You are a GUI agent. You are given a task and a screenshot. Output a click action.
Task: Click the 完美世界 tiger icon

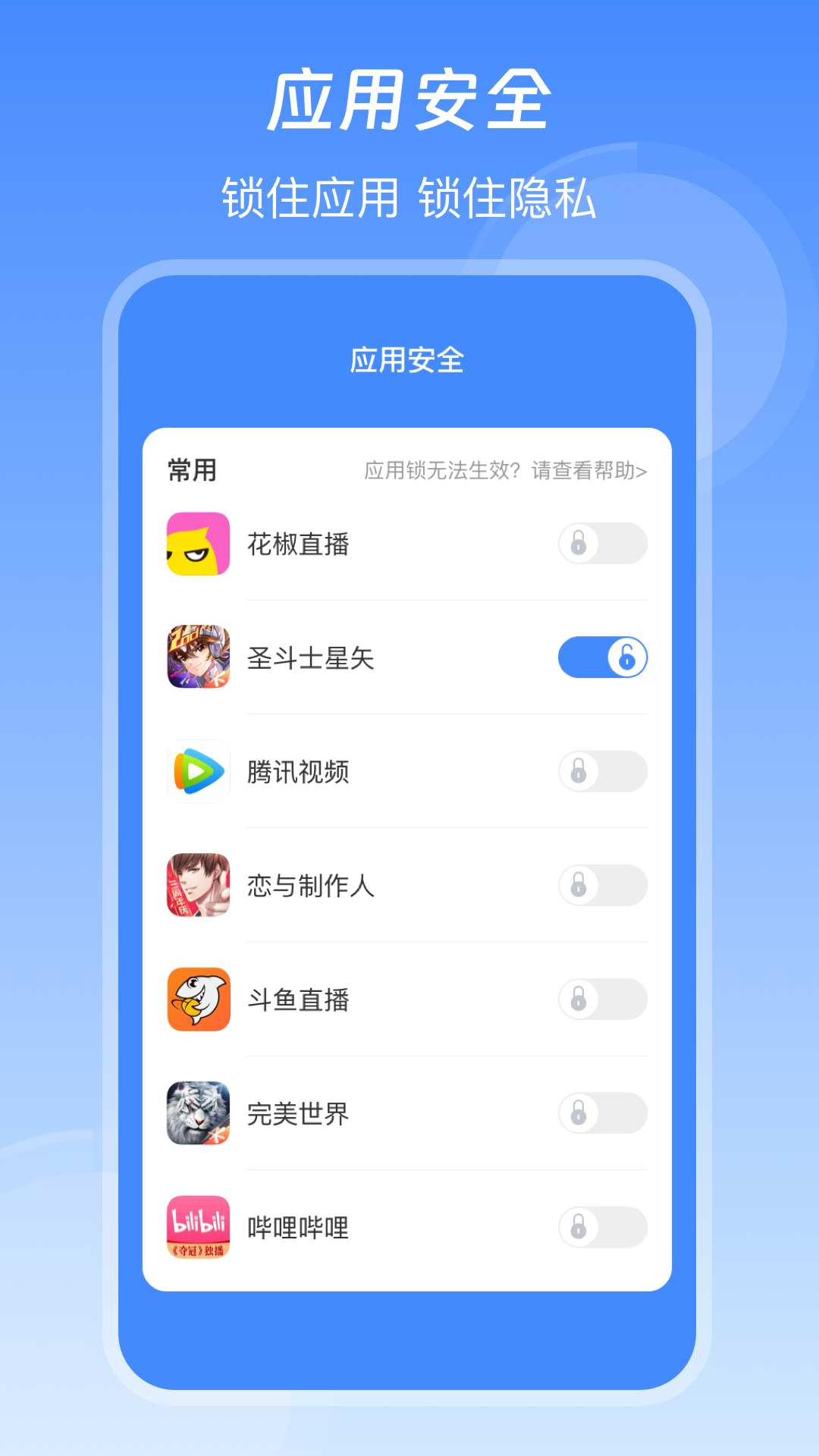[198, 1113]
